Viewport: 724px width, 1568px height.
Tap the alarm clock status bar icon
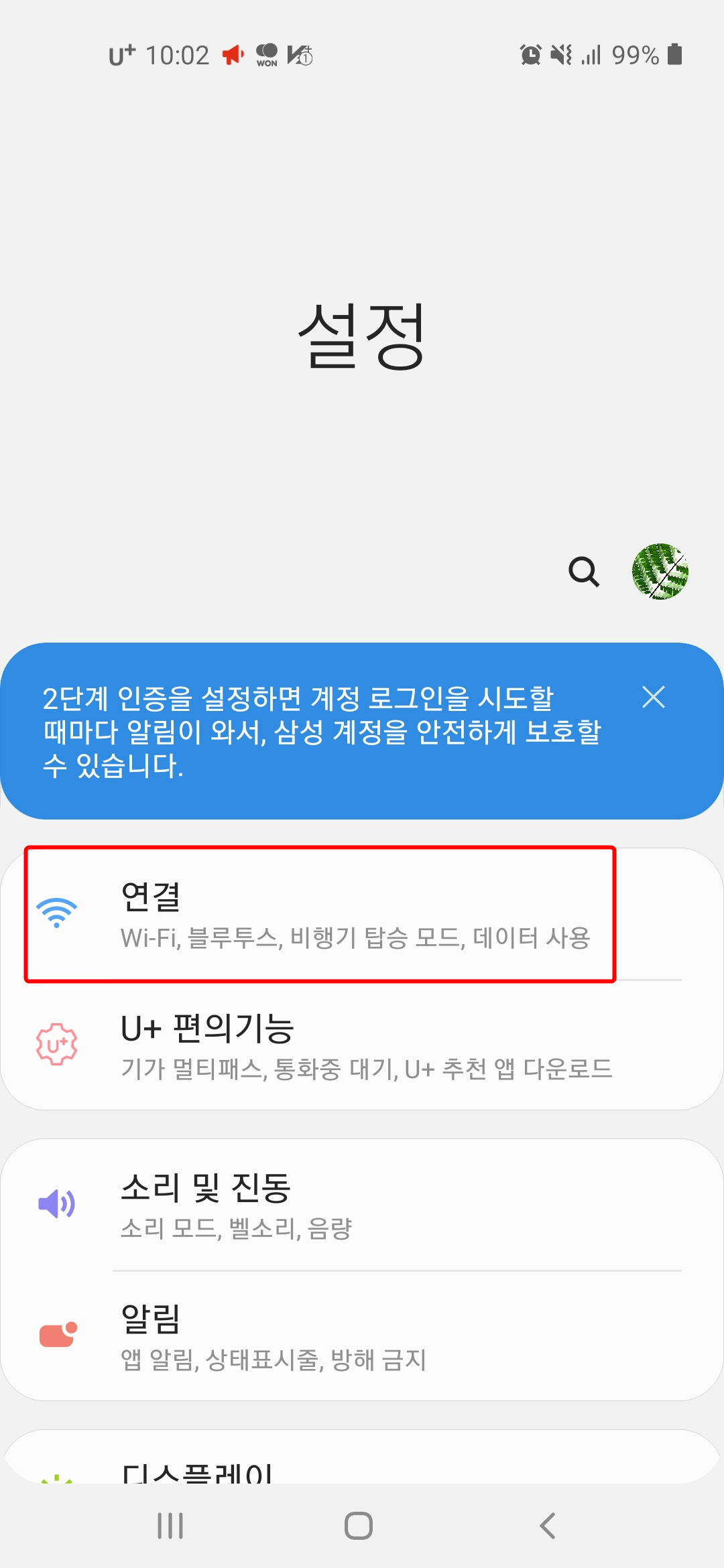pos(530,56)
